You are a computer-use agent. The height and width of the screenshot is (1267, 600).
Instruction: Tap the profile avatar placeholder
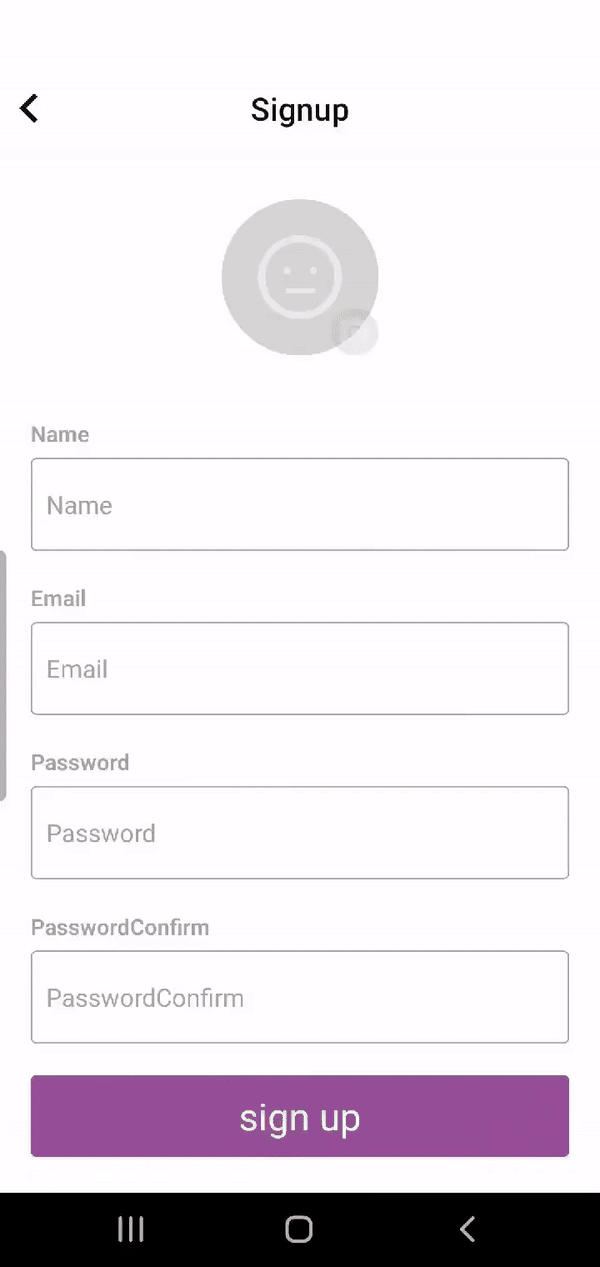click(300, 277)
